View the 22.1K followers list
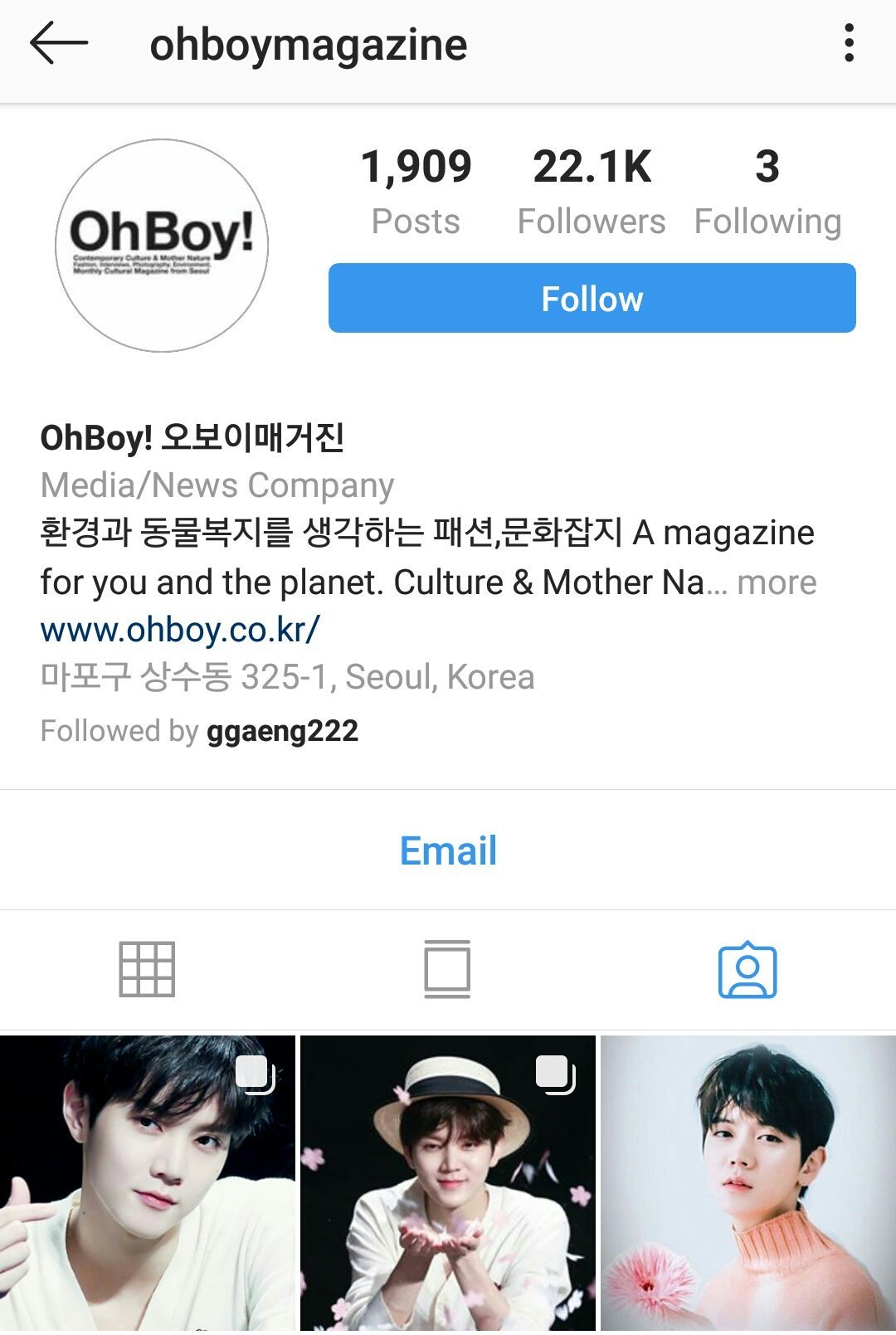The height and width of the screenshot is (1335, 896). [x=592, y=191]
